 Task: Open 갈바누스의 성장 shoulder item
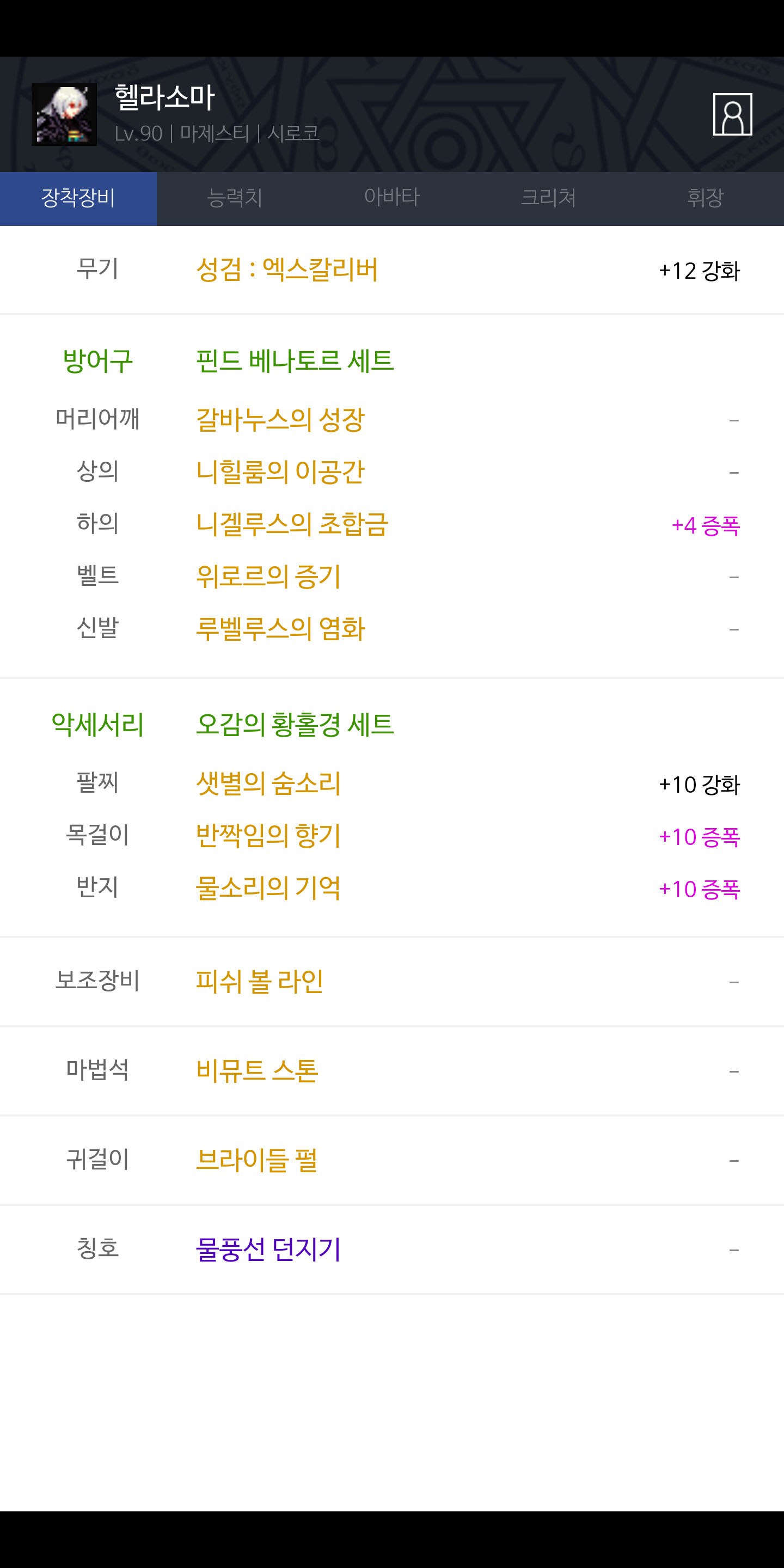[x=280, y=420]
